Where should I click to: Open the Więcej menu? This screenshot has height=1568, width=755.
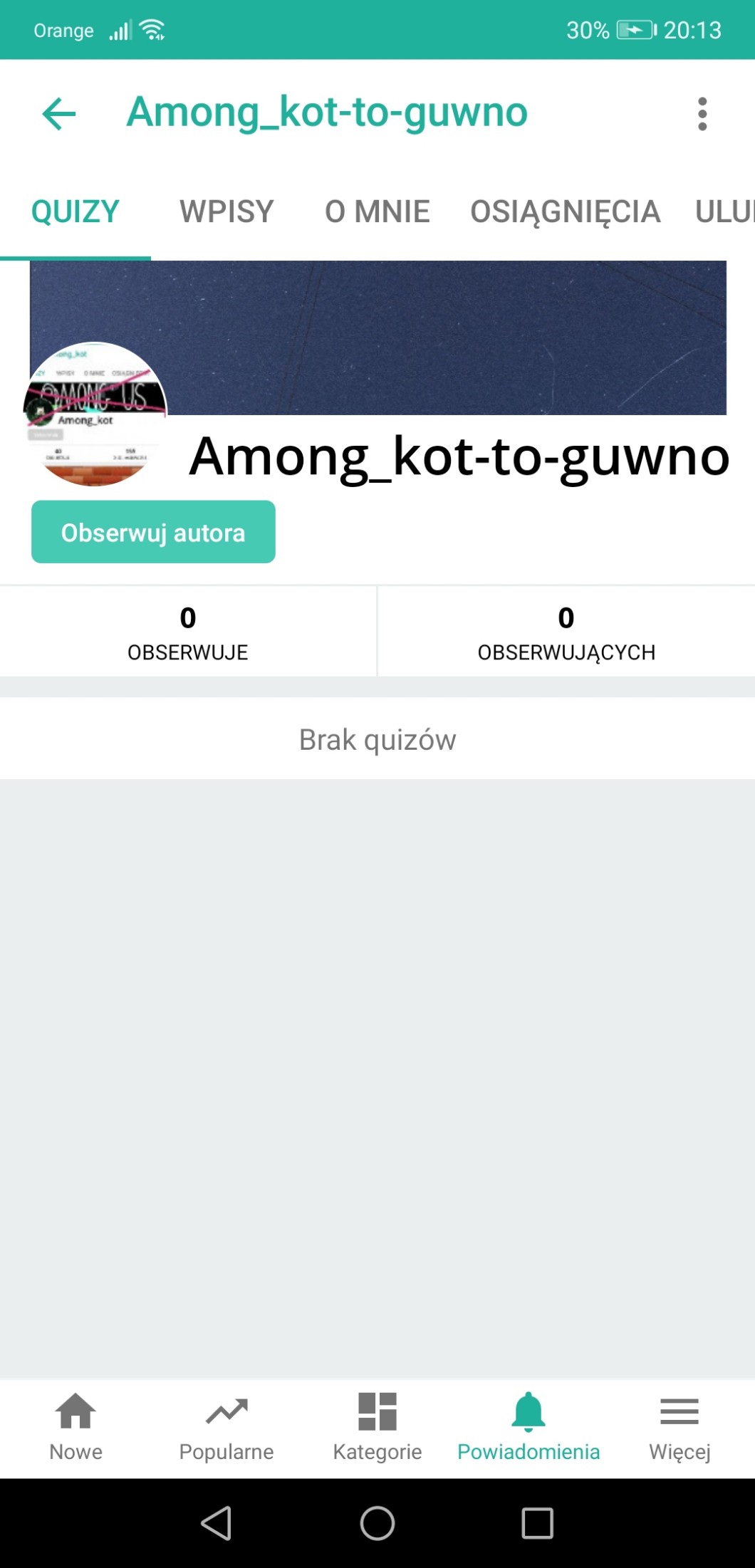(x=679, y=1427)
